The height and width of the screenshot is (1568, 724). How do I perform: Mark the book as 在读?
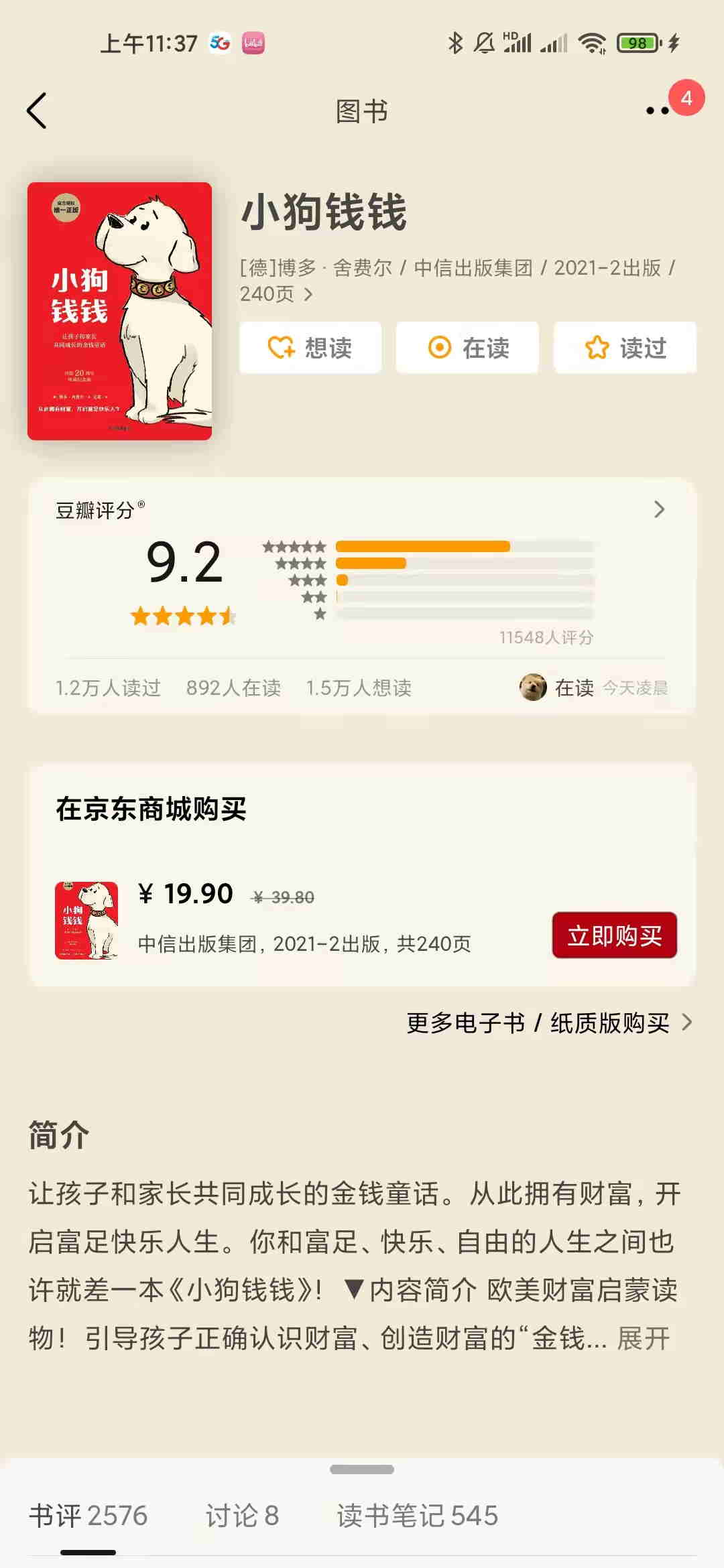pyautogui.click(x=467, y=348)
